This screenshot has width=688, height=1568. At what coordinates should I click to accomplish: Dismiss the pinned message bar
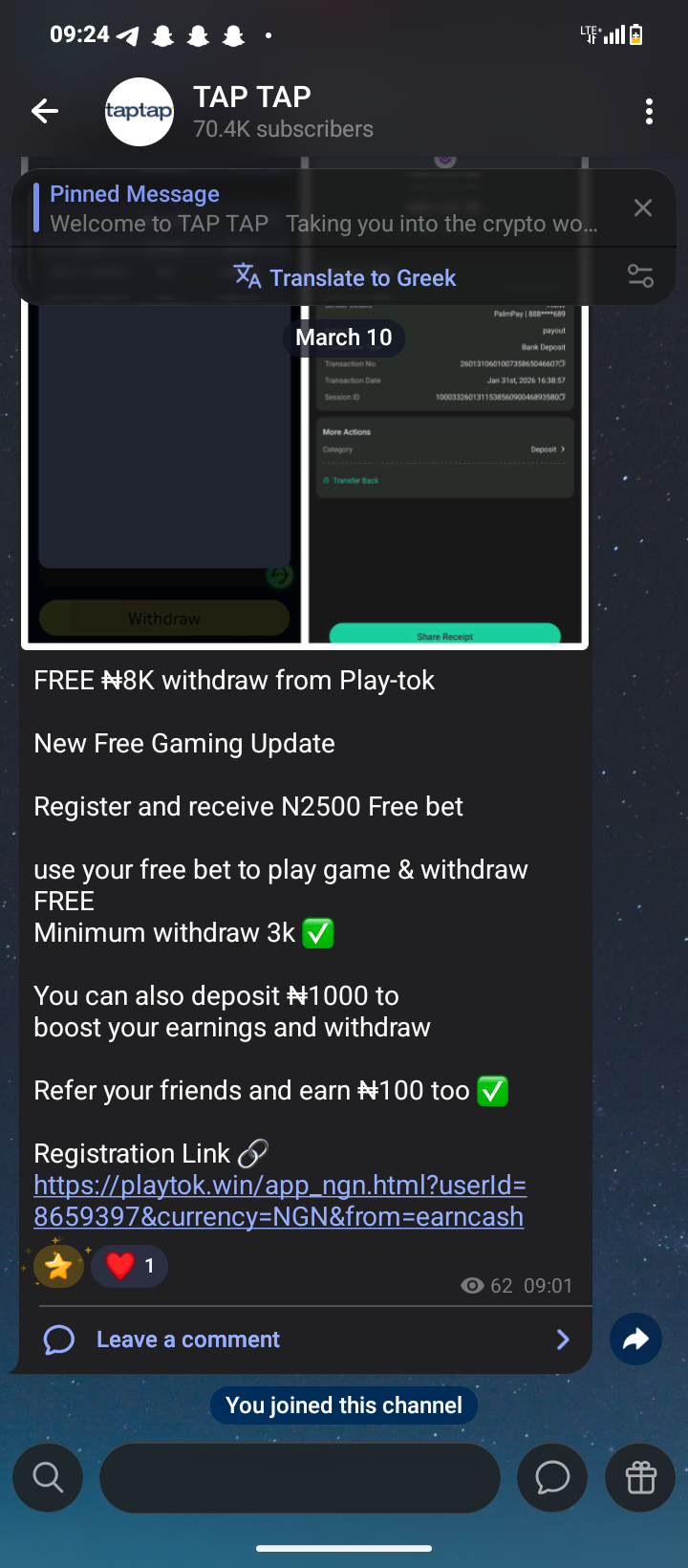point(643,208)
